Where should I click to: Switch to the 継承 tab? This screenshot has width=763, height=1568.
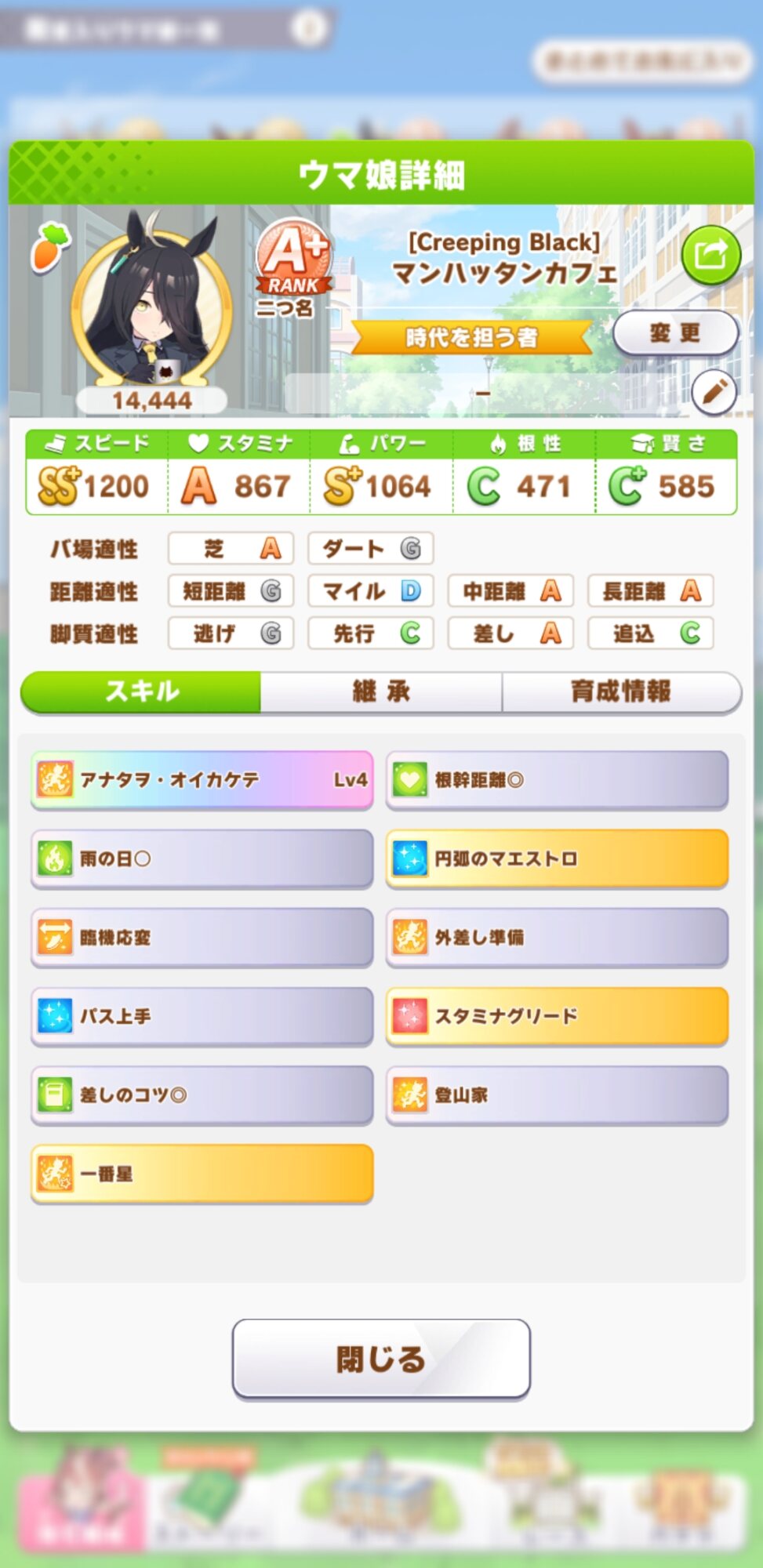[x=381, y=691]
